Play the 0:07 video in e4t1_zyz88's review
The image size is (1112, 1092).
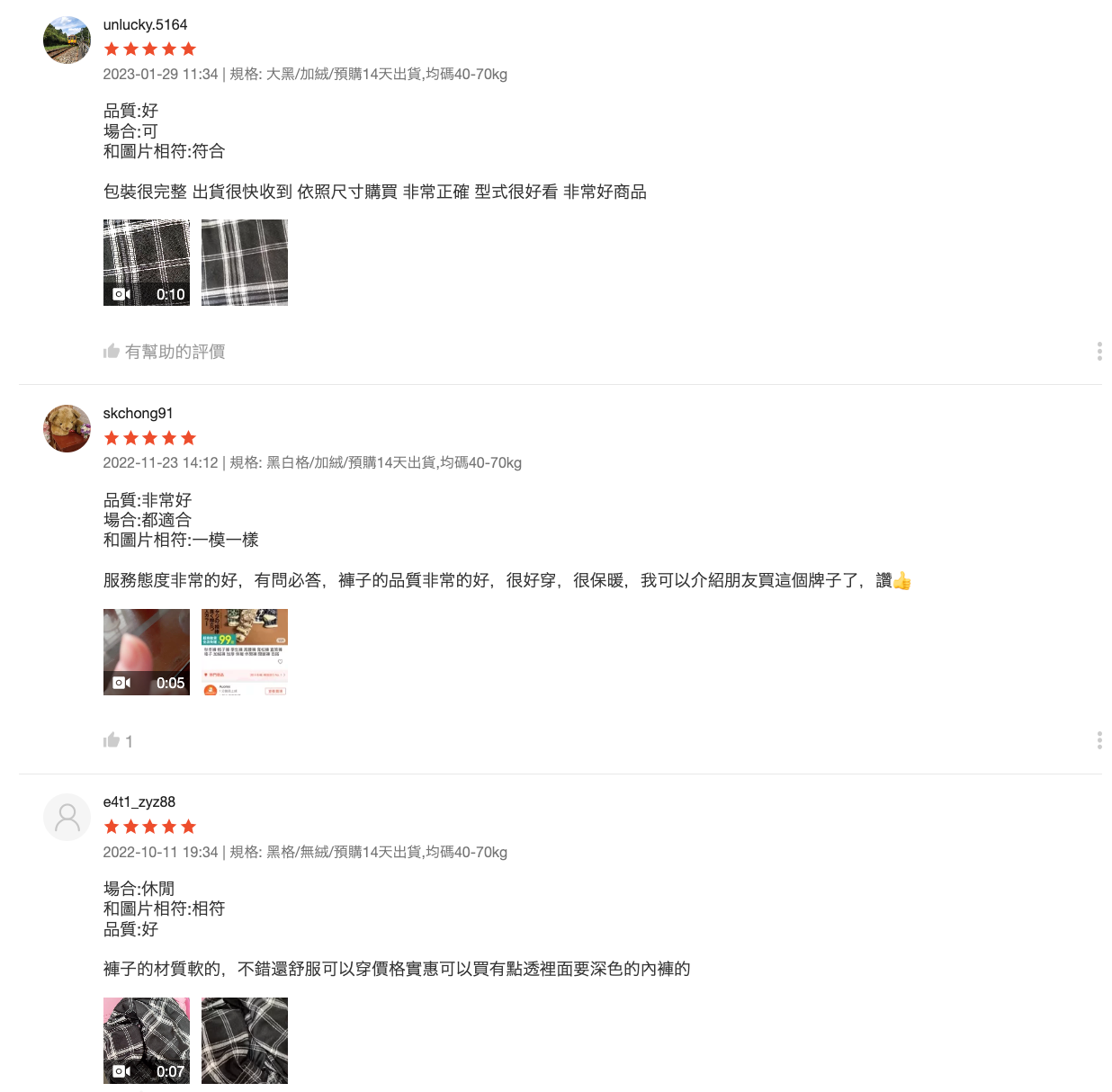[x=147, y=1041]
